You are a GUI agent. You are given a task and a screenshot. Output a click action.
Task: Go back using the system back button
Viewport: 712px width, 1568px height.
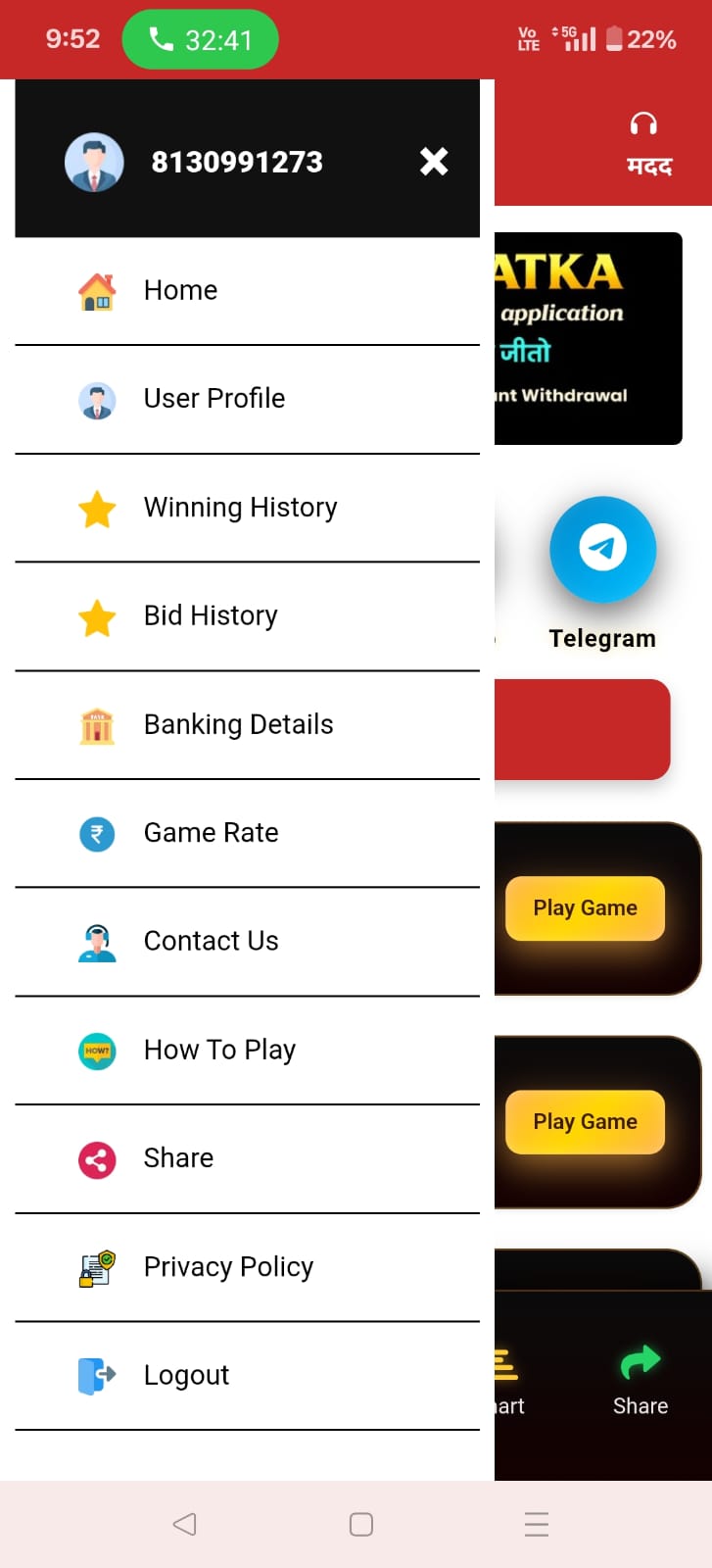point(184,1524)
